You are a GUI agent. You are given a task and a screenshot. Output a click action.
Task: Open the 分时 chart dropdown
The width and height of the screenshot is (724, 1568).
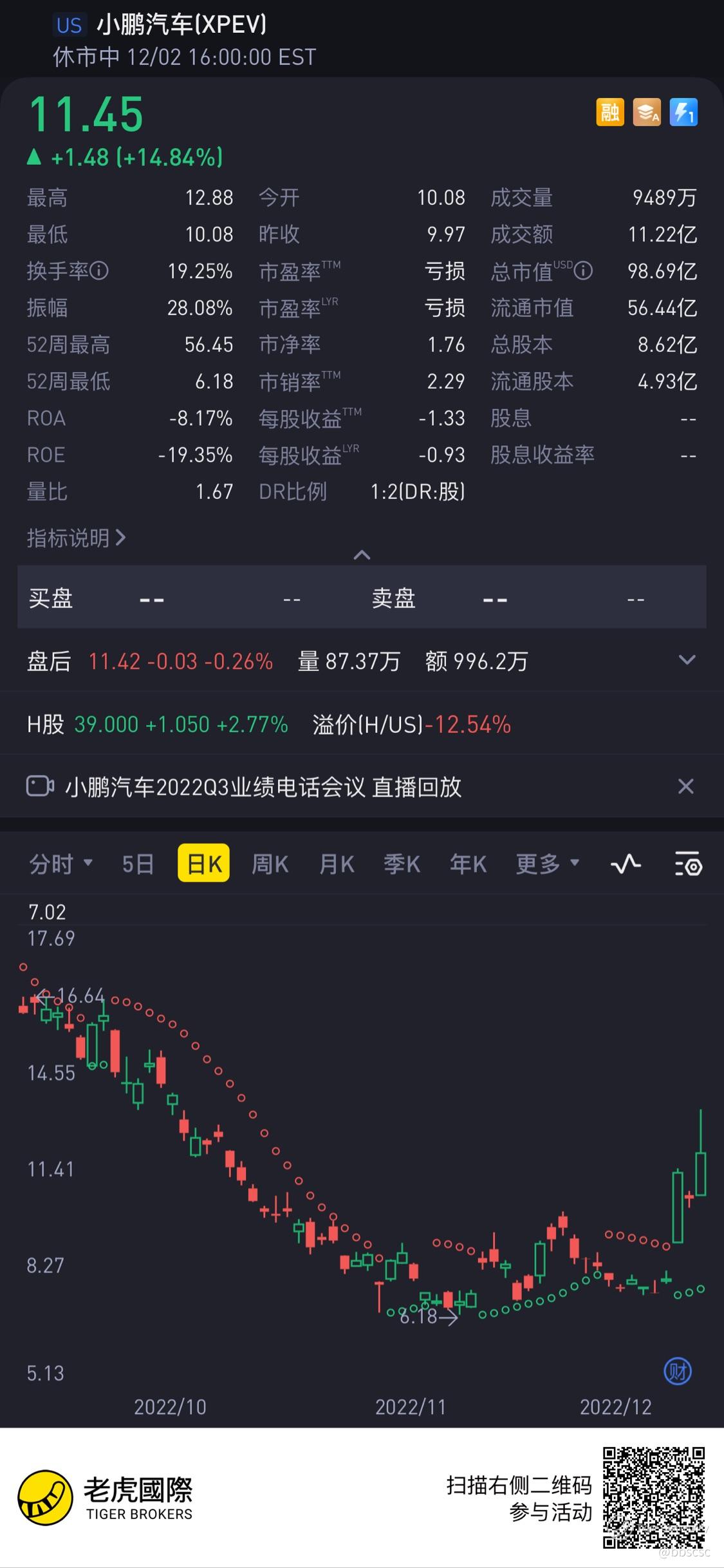pos(61,864)
